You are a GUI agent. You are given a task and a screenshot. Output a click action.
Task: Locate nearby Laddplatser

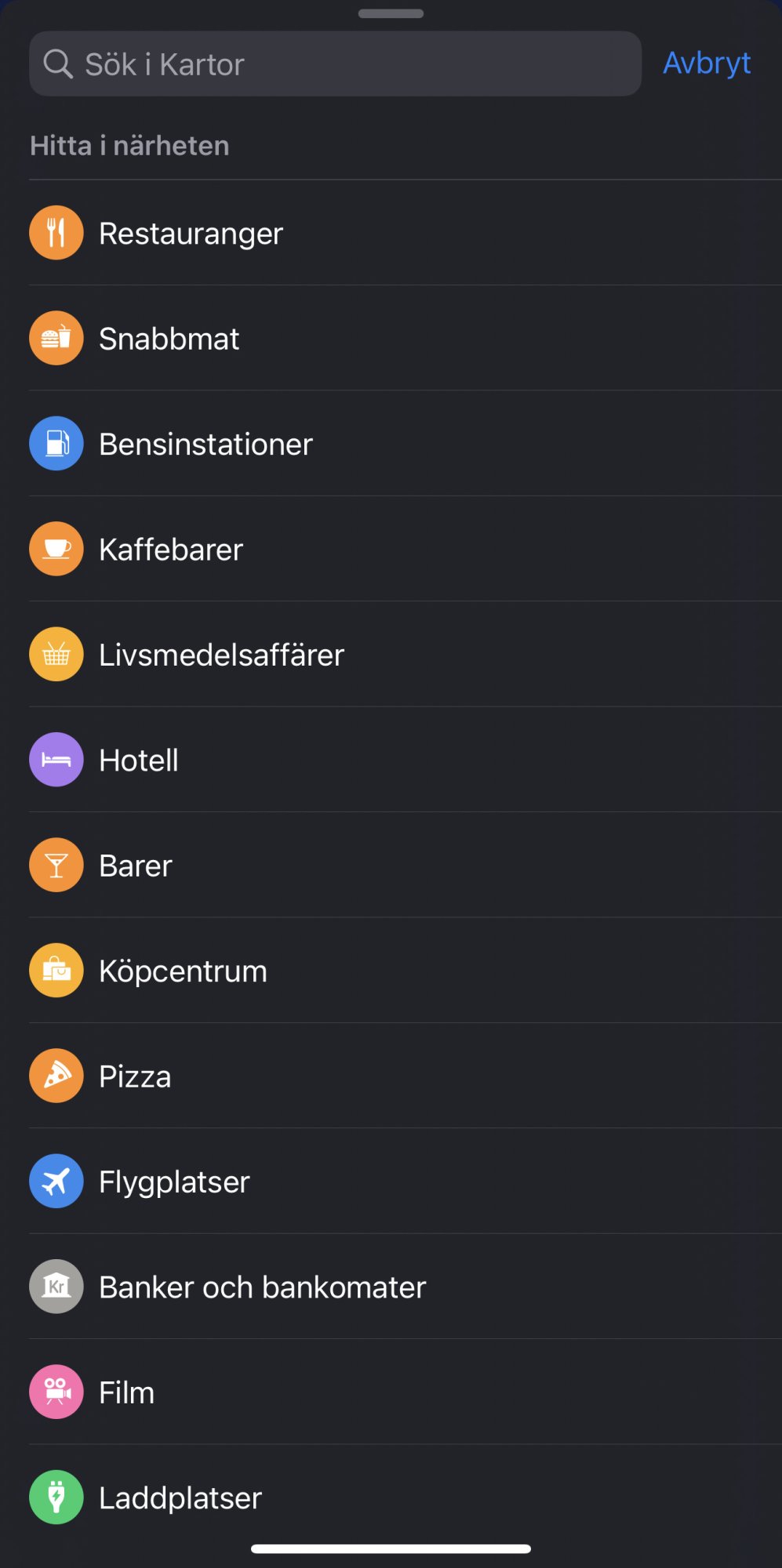(180, 1498)
